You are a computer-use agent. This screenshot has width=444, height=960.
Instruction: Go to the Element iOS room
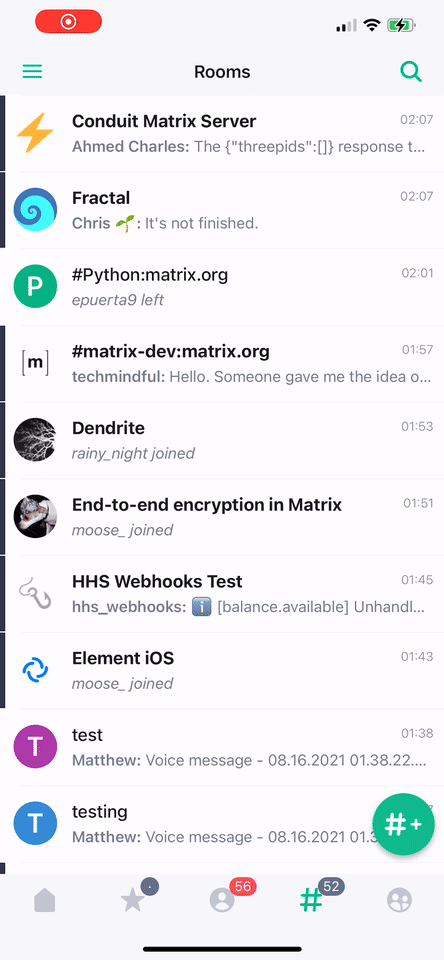point(222,670)
